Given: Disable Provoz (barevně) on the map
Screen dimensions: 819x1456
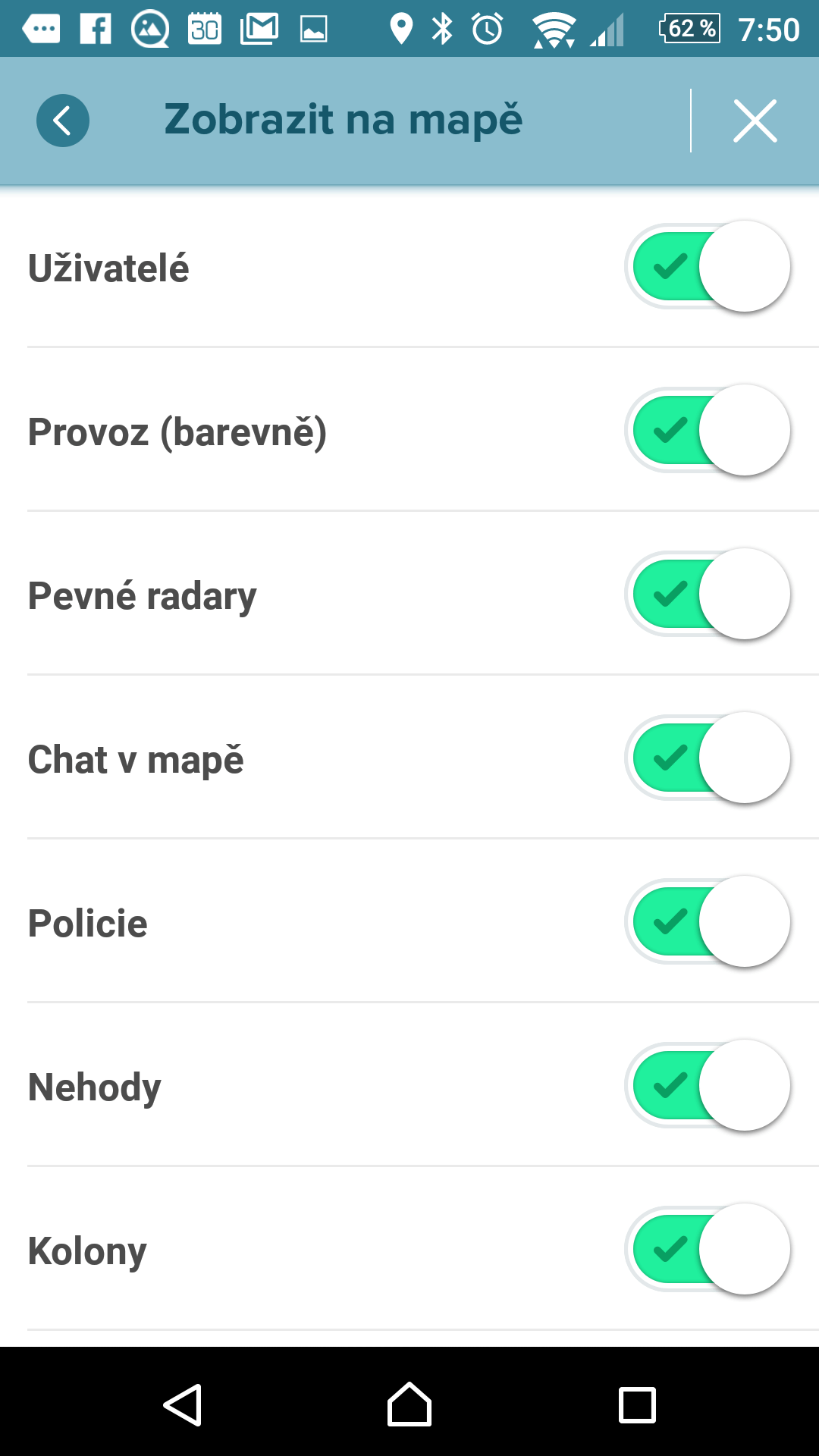Looking at the screenshot, I should pyautogui.click(x=708, y=430).
